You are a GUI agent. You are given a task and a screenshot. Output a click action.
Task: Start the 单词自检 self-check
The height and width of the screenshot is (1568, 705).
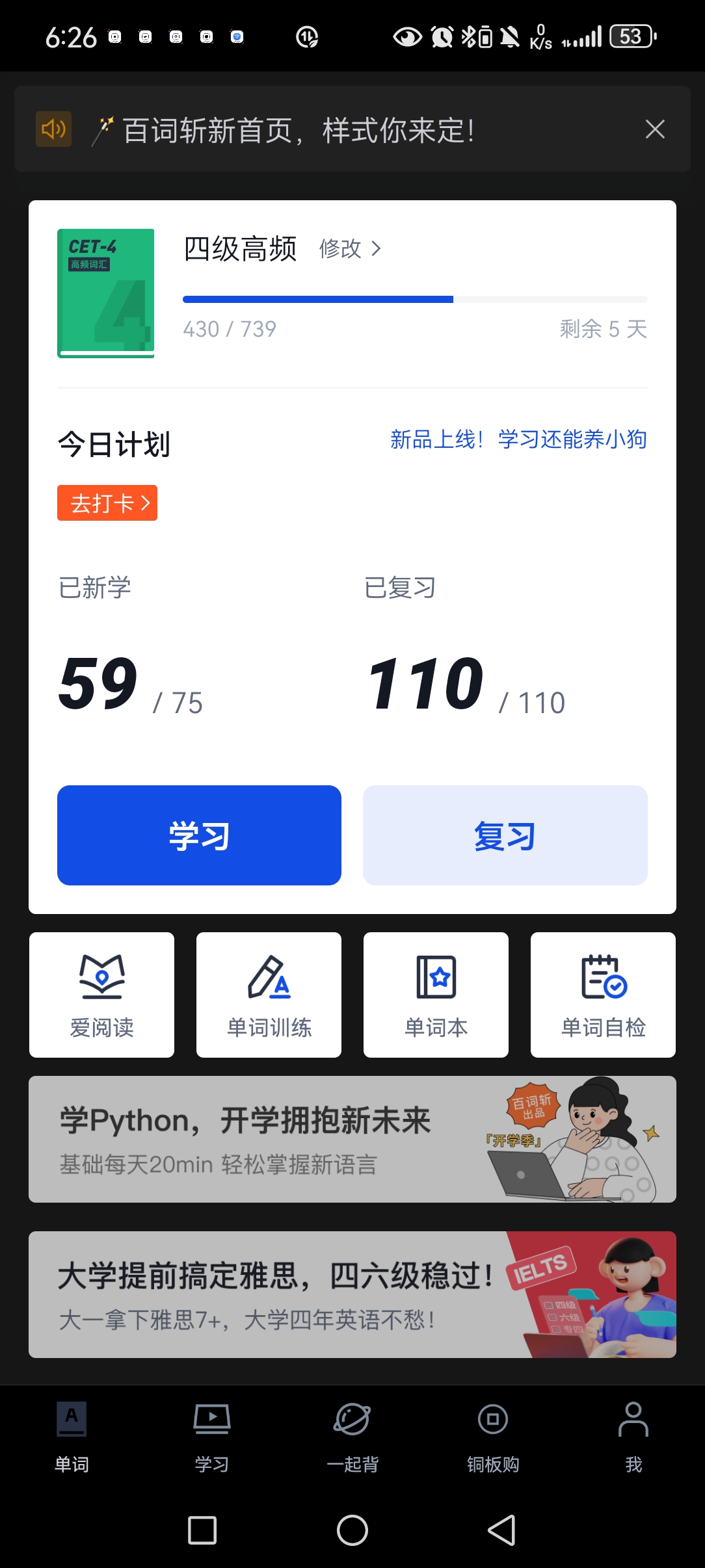(x=603, y=995)
